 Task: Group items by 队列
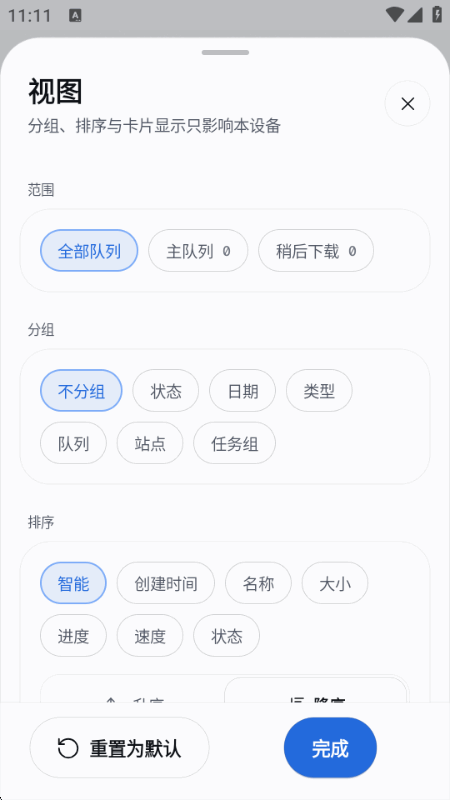[73, 443]
